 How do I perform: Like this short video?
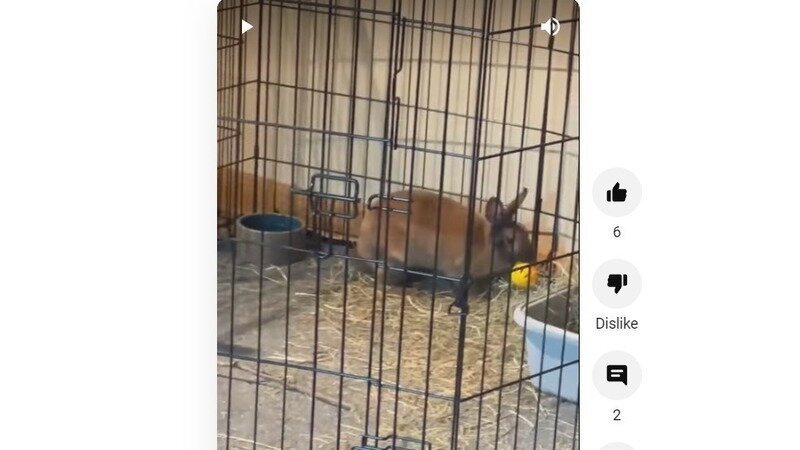617,192
